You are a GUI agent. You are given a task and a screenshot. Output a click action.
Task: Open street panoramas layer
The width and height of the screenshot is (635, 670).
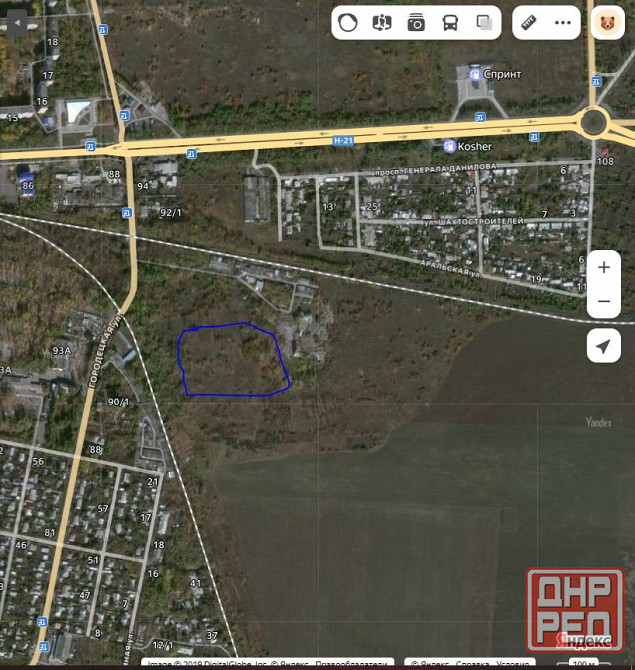[x=381, y=22]
